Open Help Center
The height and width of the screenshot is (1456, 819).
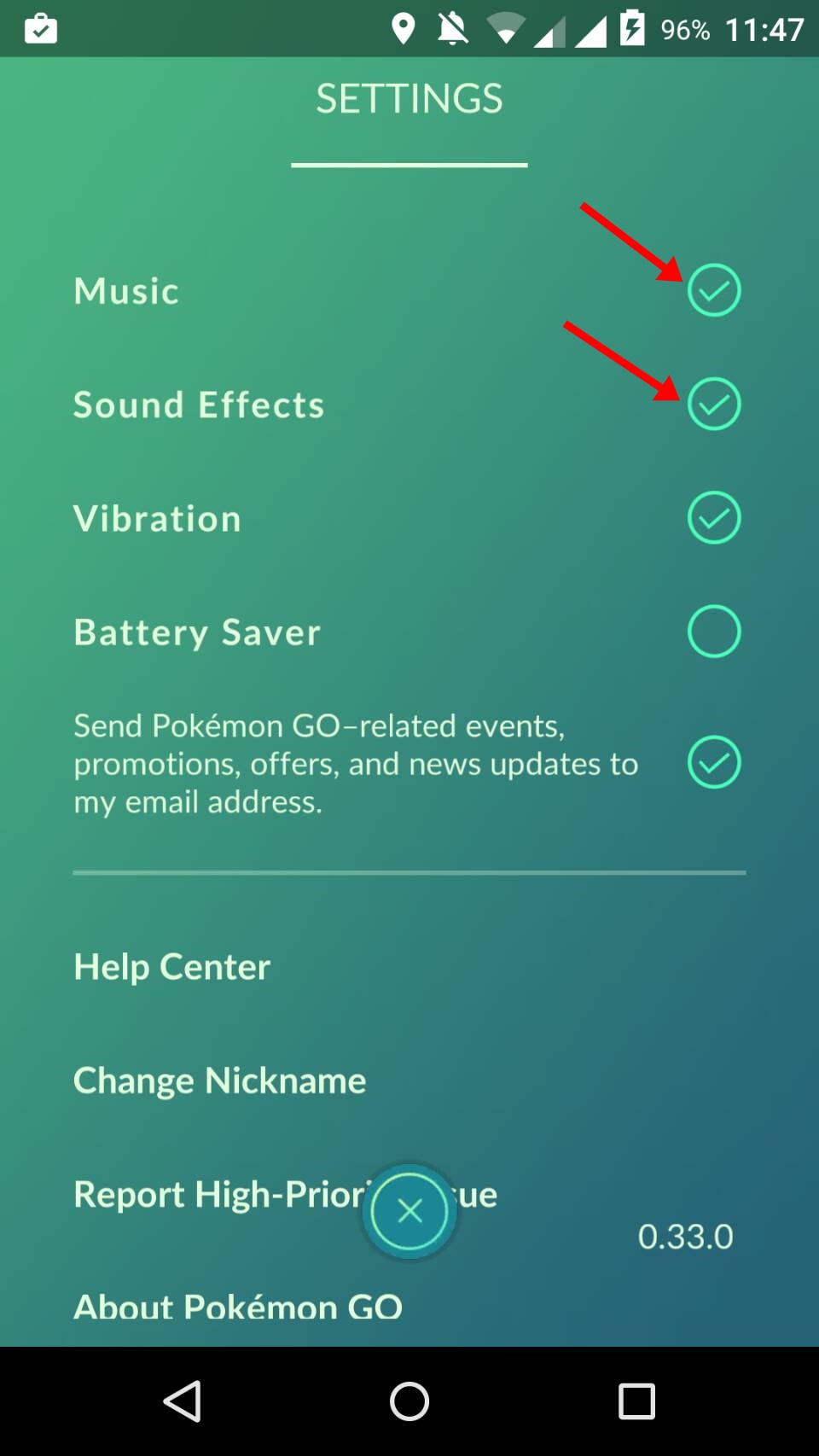pos(171,967)
